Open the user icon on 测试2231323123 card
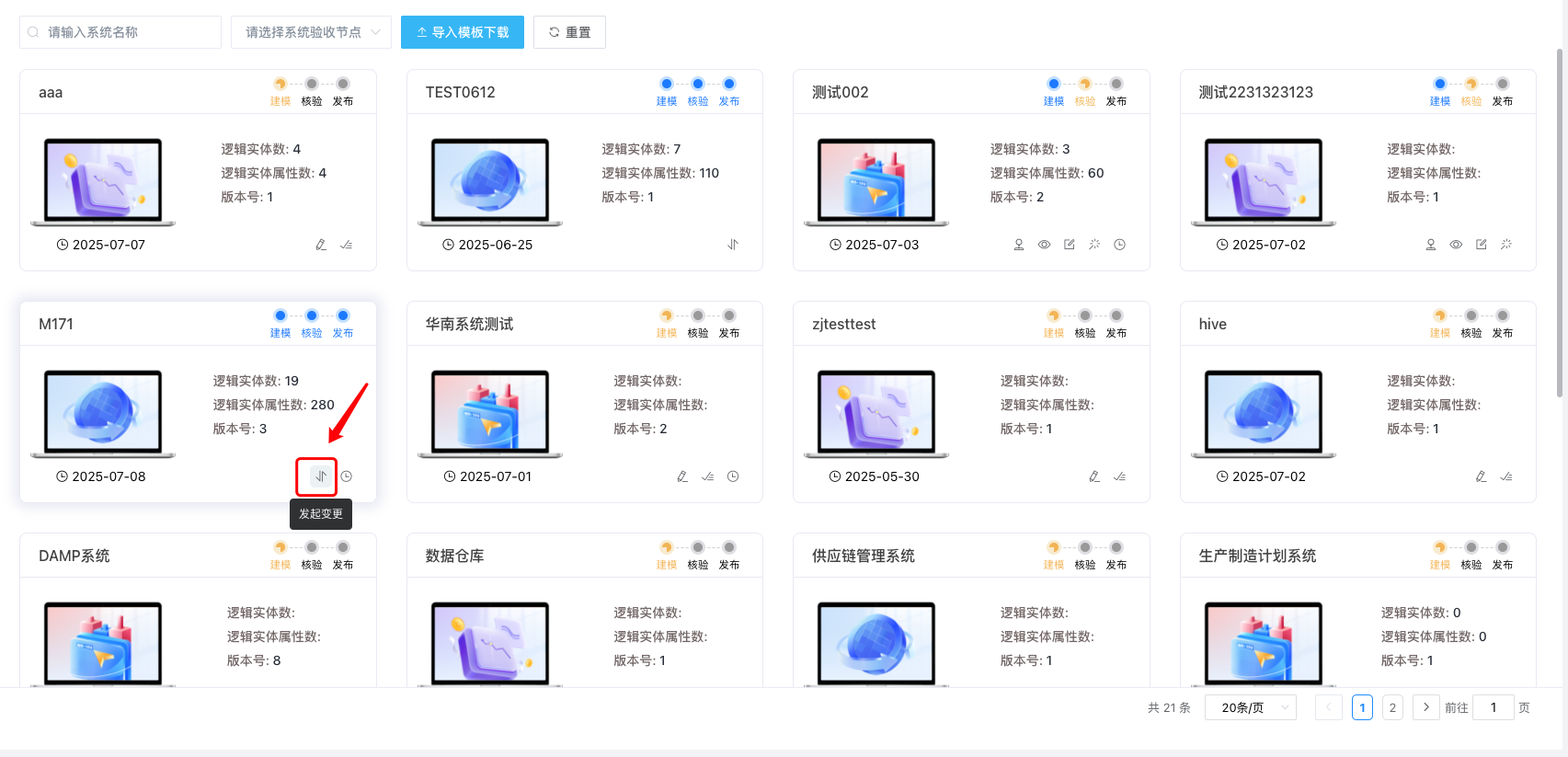The height and width of the screenshot is (757, 1568). click(1431, 245)
